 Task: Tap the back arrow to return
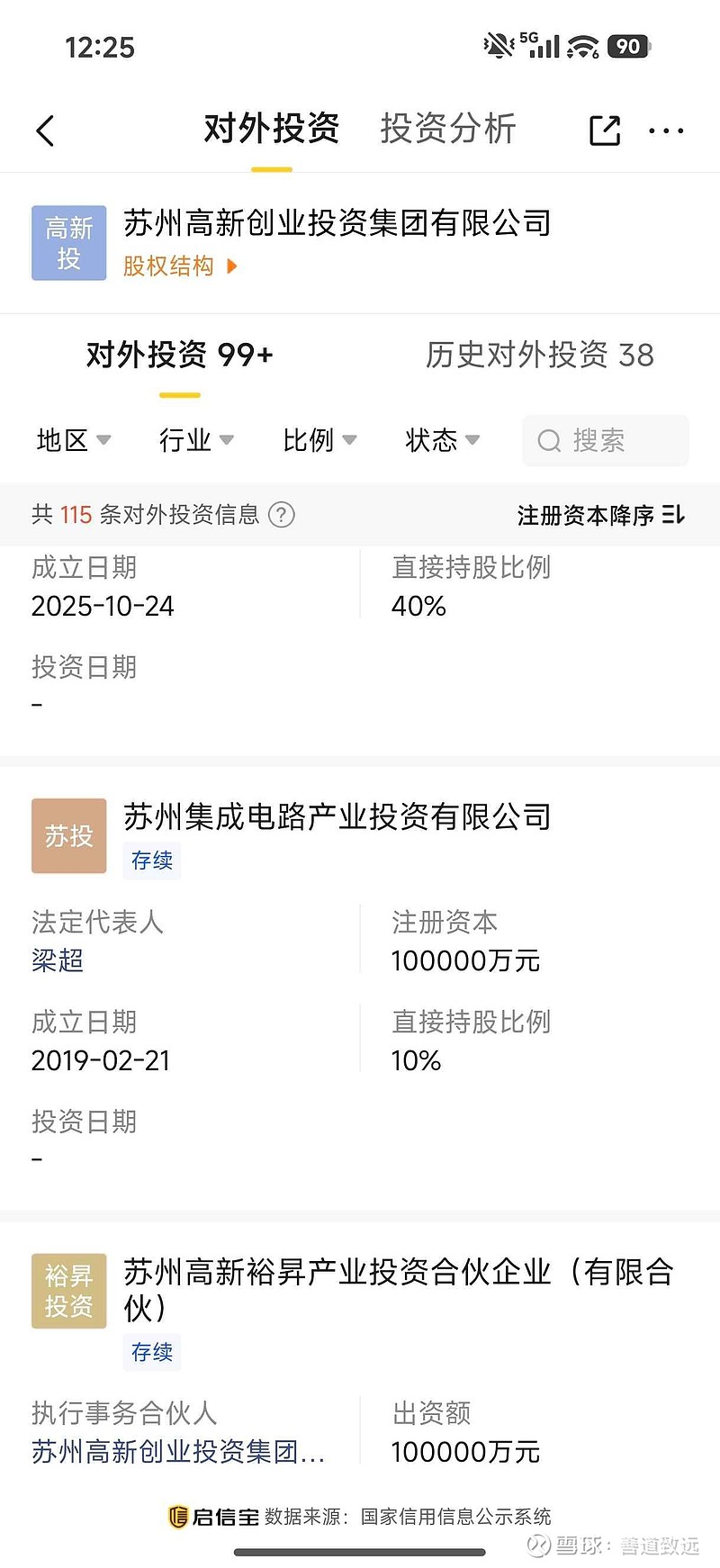[45, 130]
